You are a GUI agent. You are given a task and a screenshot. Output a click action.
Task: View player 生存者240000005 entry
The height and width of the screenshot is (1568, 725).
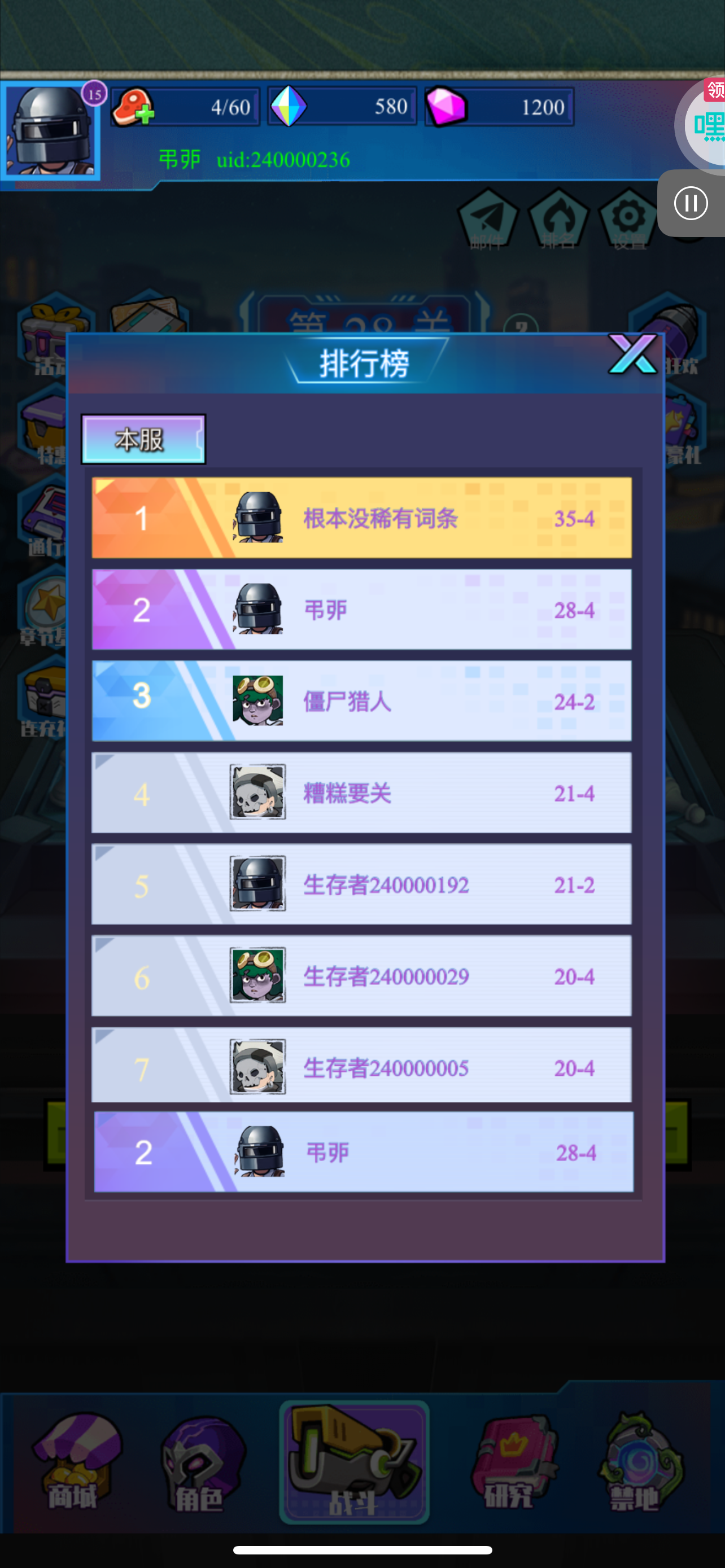click(x=361, y=1067)
